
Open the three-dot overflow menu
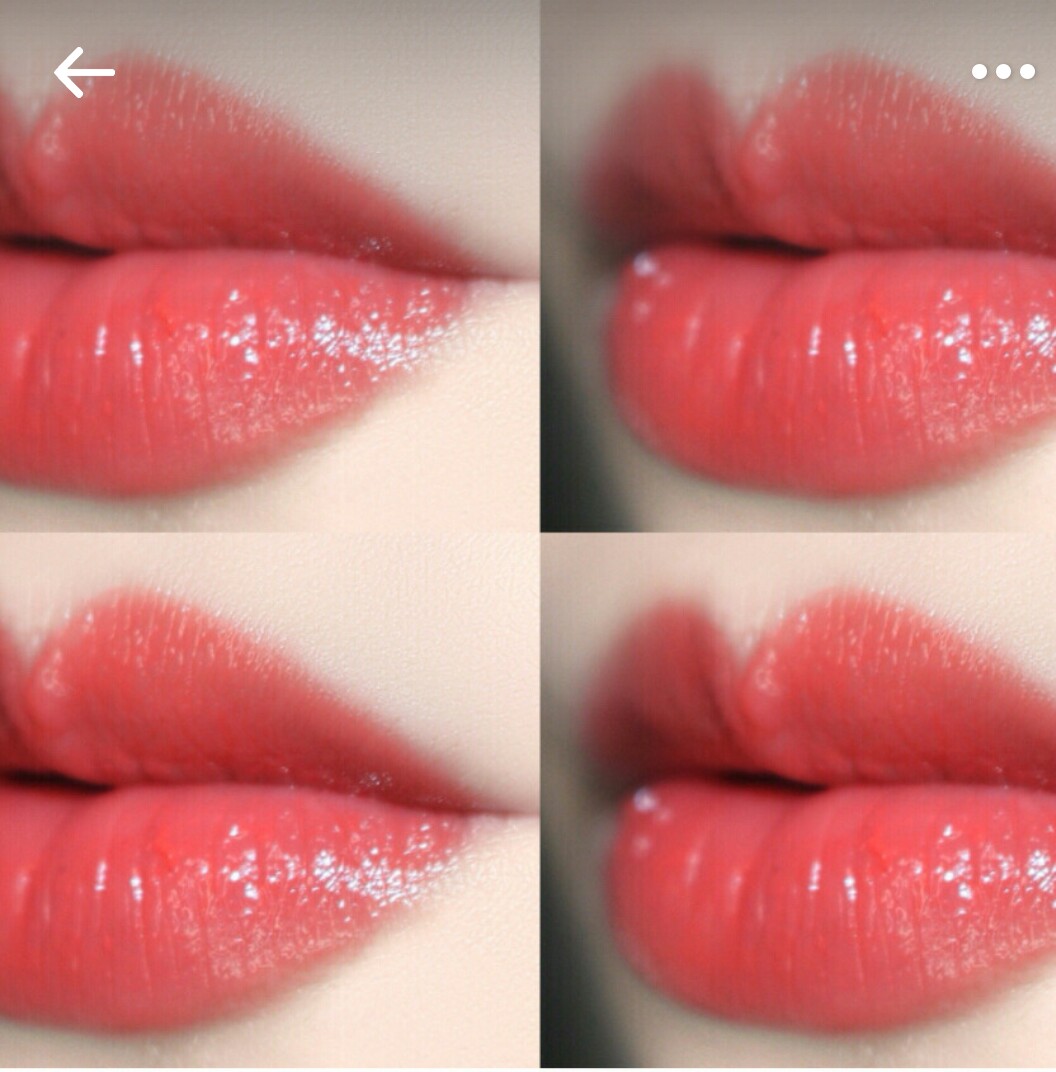1003,72
